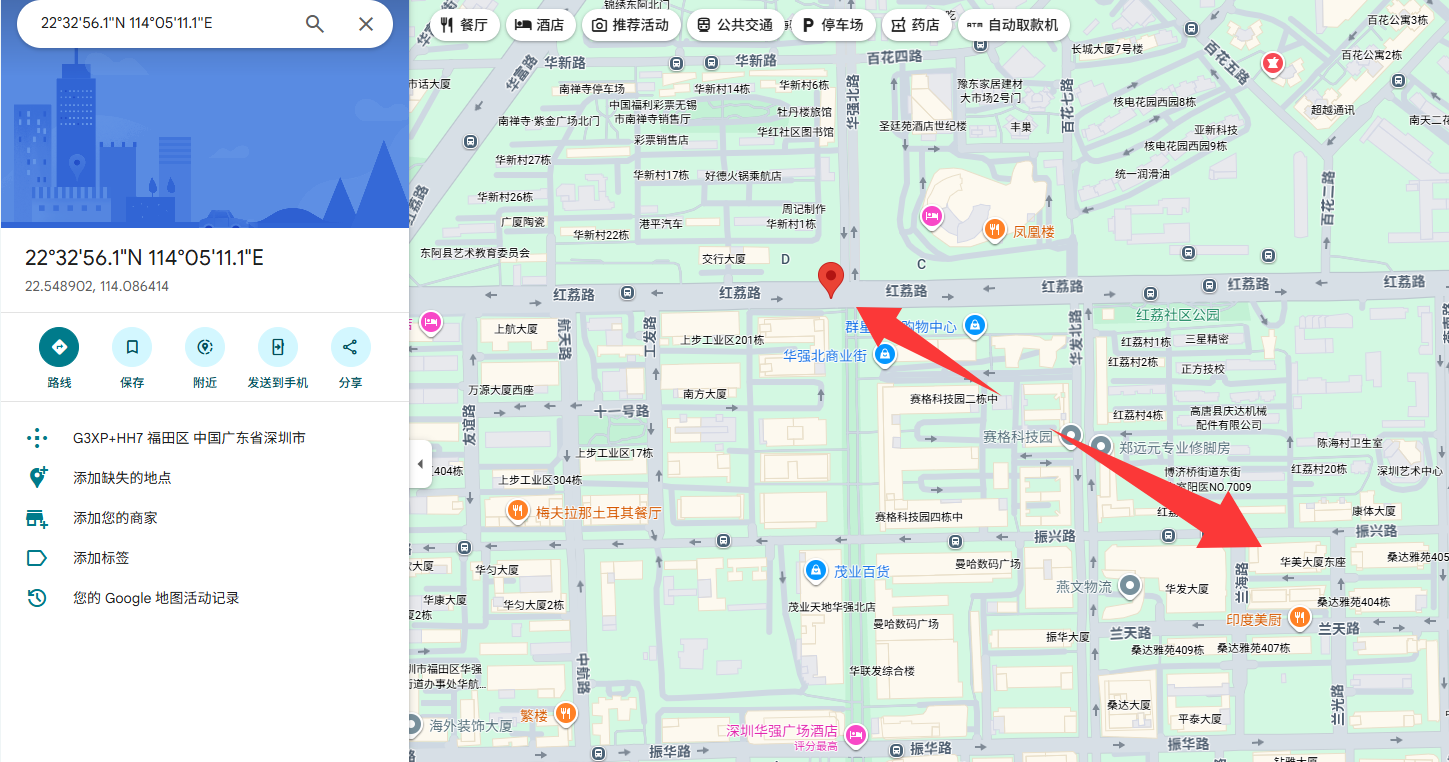Show 公共交通 on the map
Image resolution: width=1449 pixels, height=762 pixels.
[x=736, y=25]
